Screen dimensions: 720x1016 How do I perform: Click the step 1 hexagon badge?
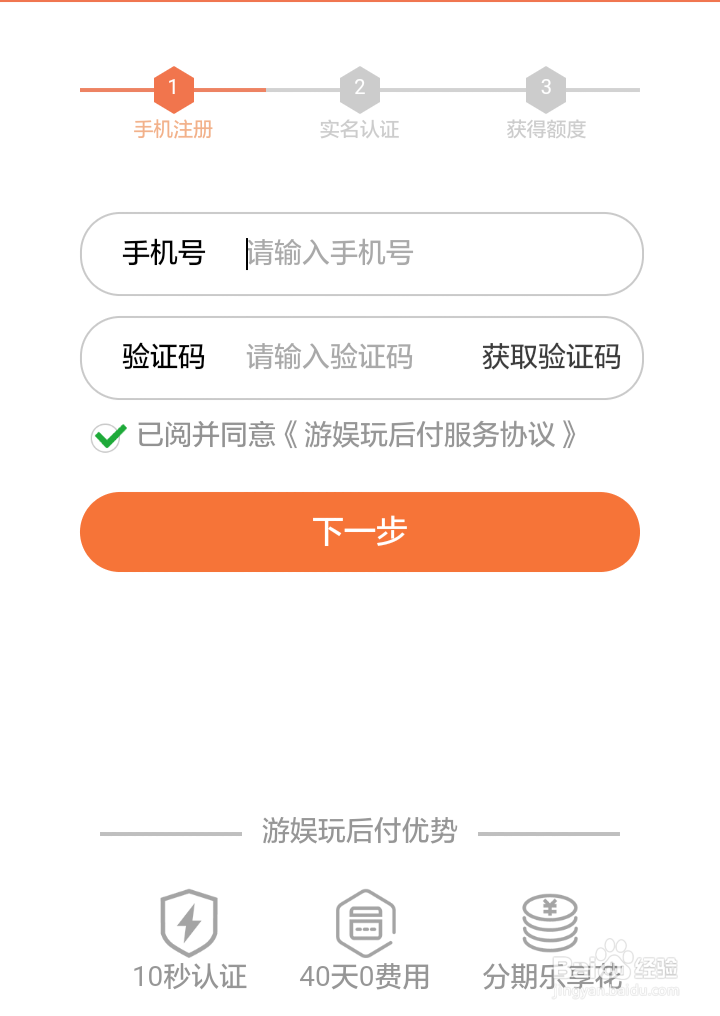pyautogui.click(x=174, y=90)
